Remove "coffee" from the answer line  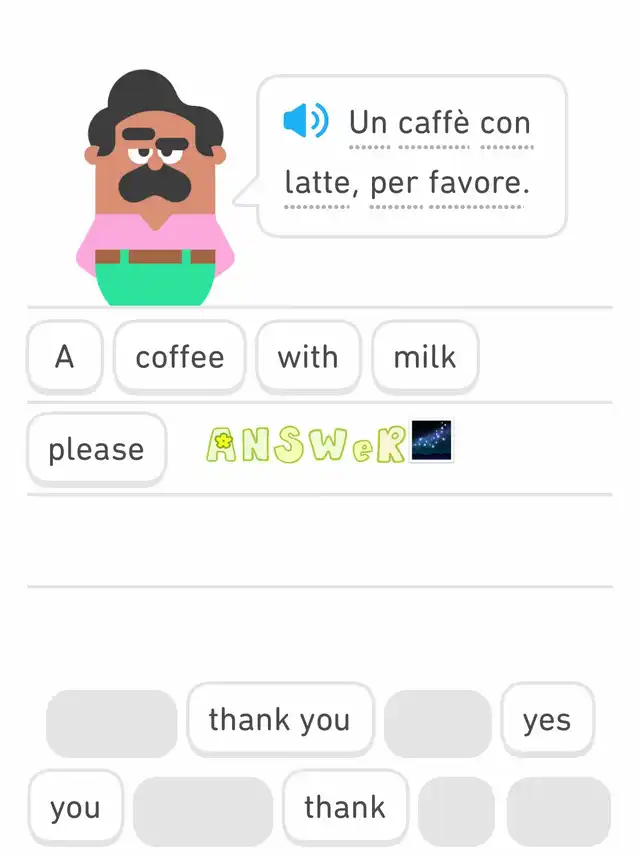point(180,357)
